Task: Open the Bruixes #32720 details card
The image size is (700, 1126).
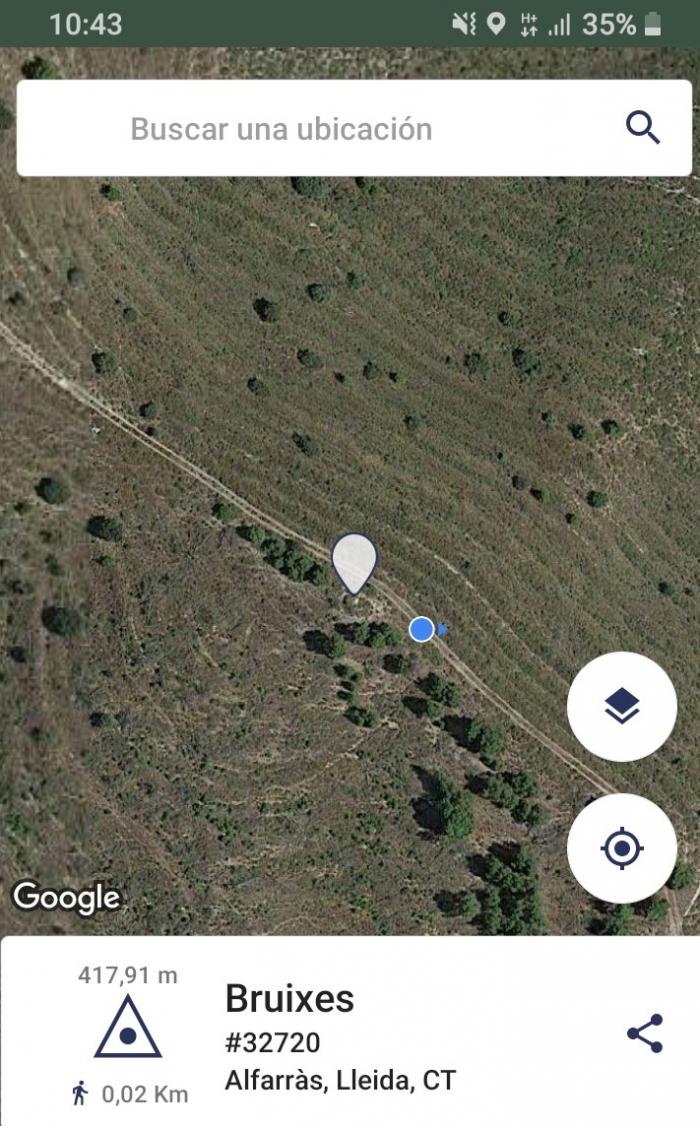Action: [350, 1031]
